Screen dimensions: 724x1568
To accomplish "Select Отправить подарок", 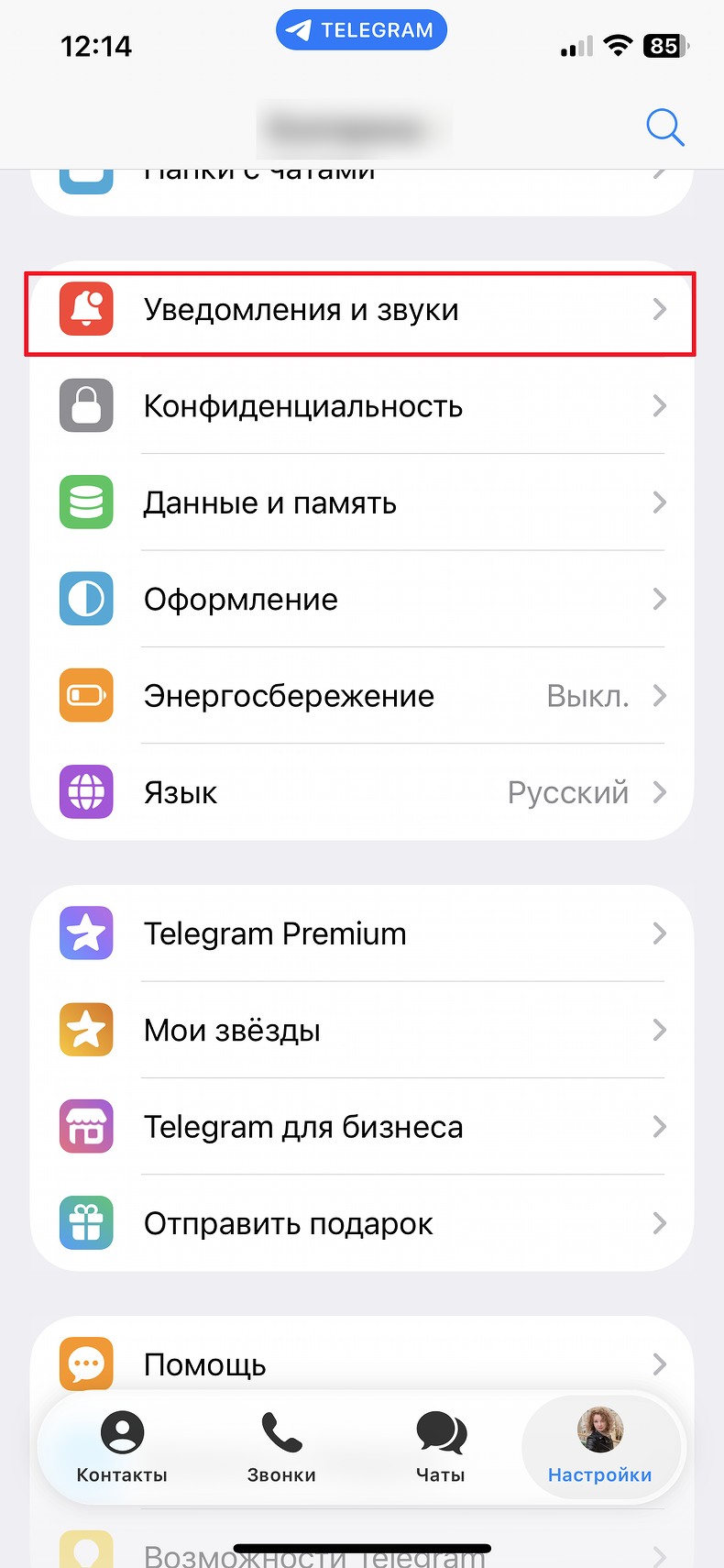I will pos(361,1223).
